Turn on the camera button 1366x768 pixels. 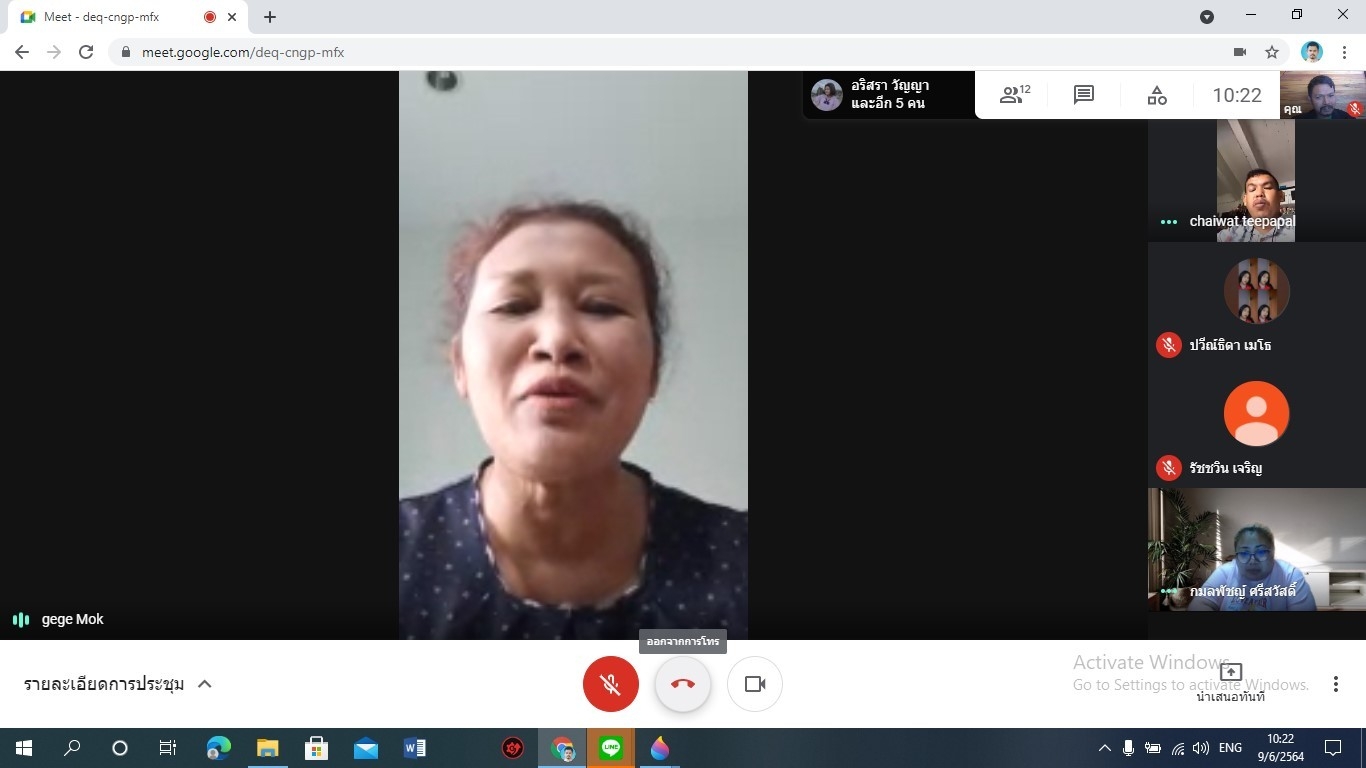click(x=755, y=684)
